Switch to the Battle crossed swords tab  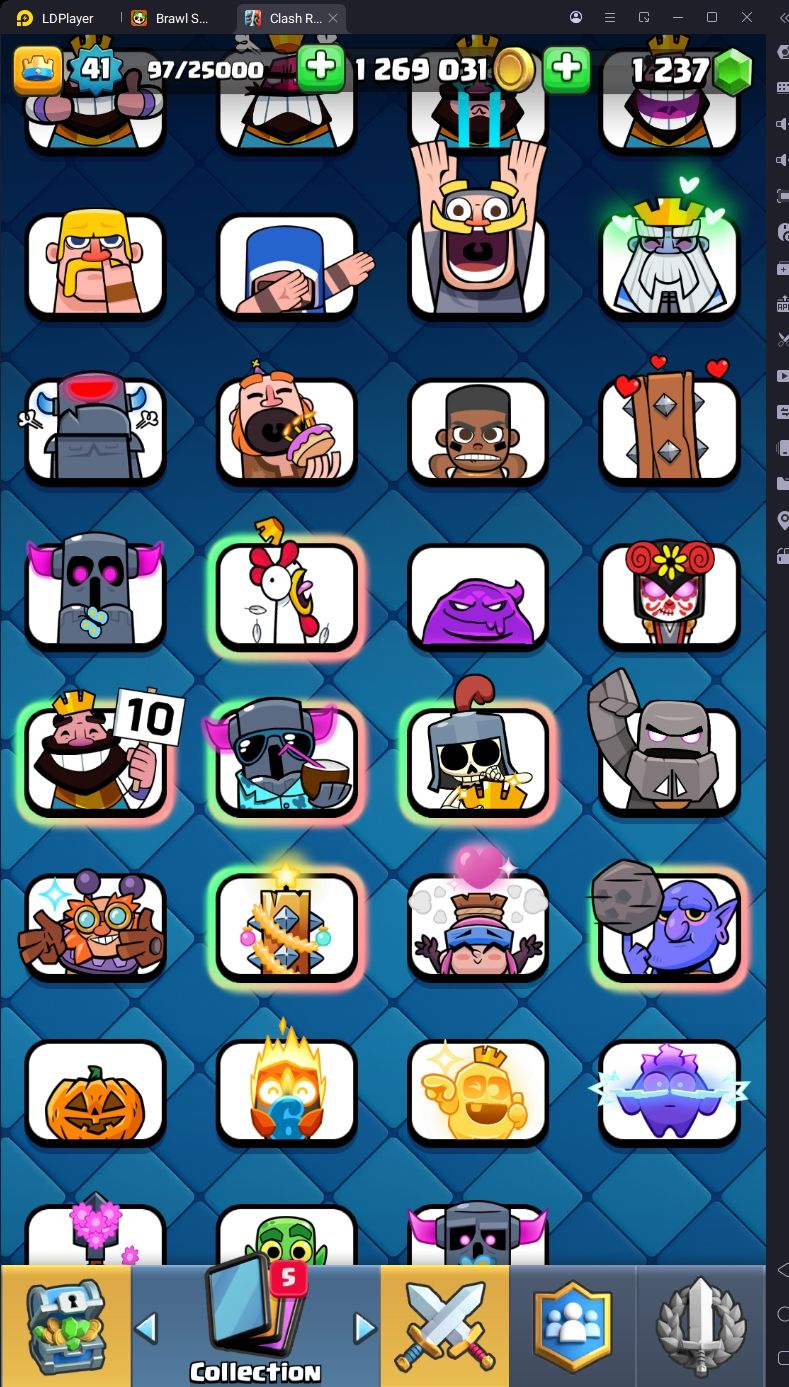[x=445, y=1325]
